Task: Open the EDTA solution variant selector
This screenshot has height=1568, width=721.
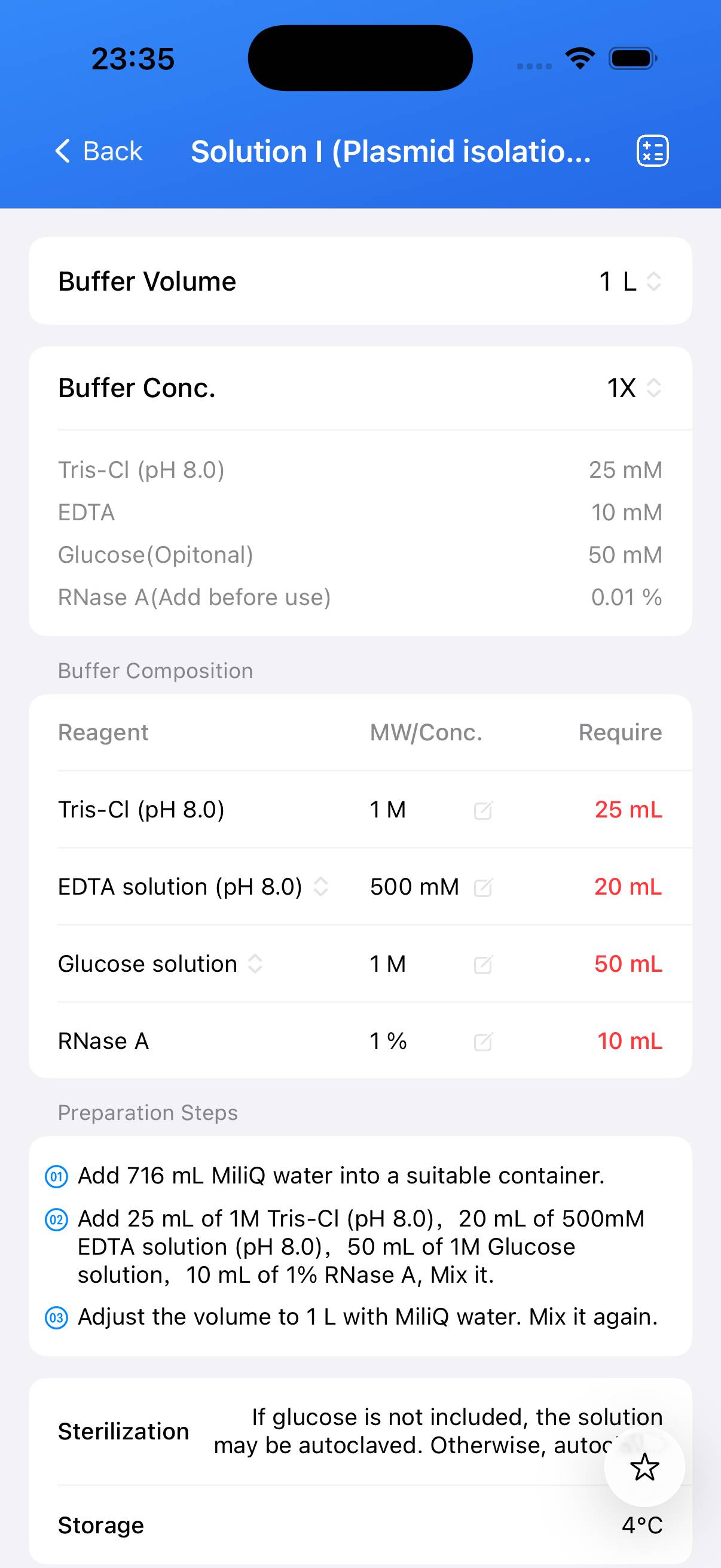Action: [320, 887]
